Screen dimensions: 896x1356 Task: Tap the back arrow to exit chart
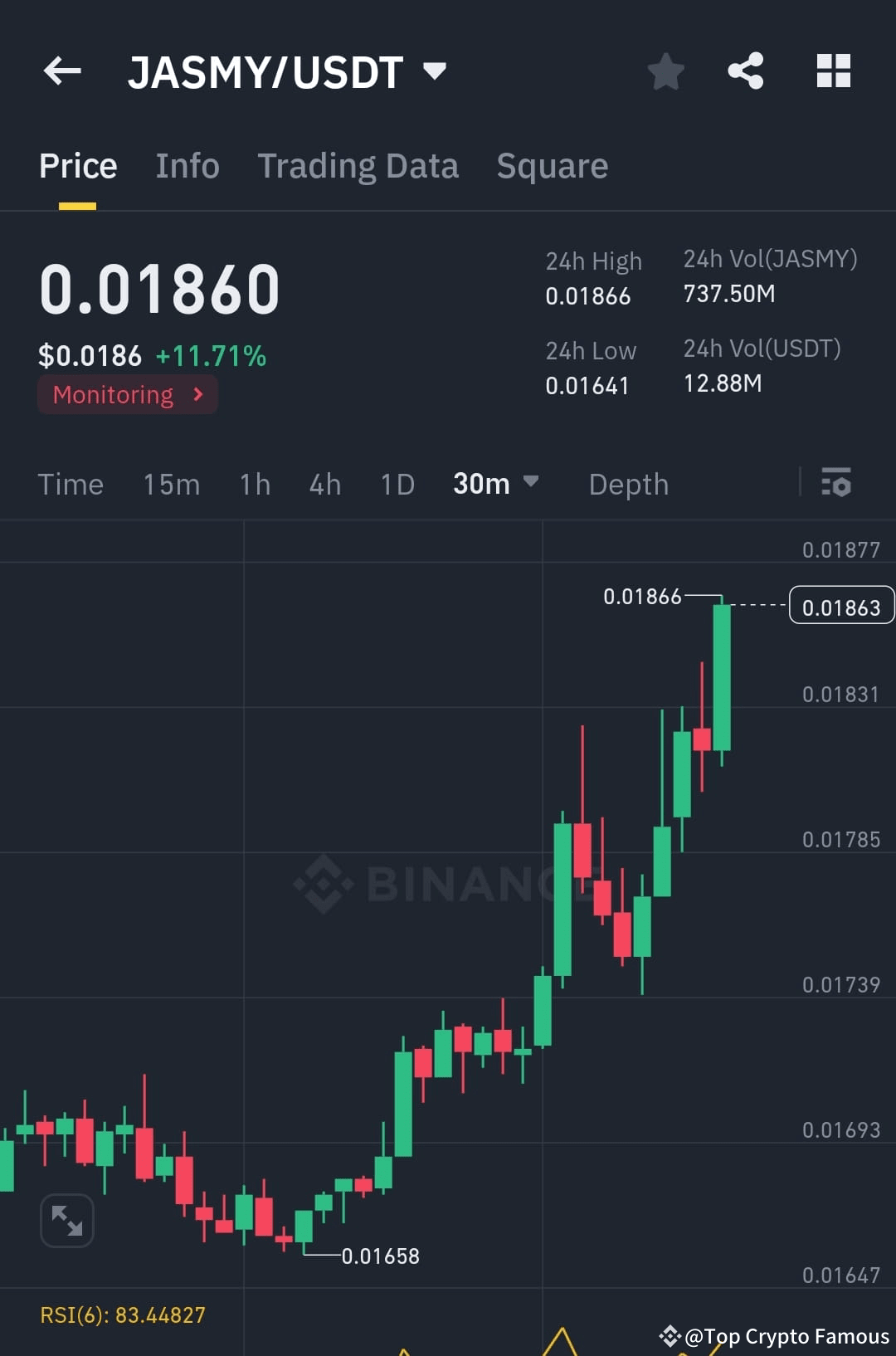[x=62, y=71]
